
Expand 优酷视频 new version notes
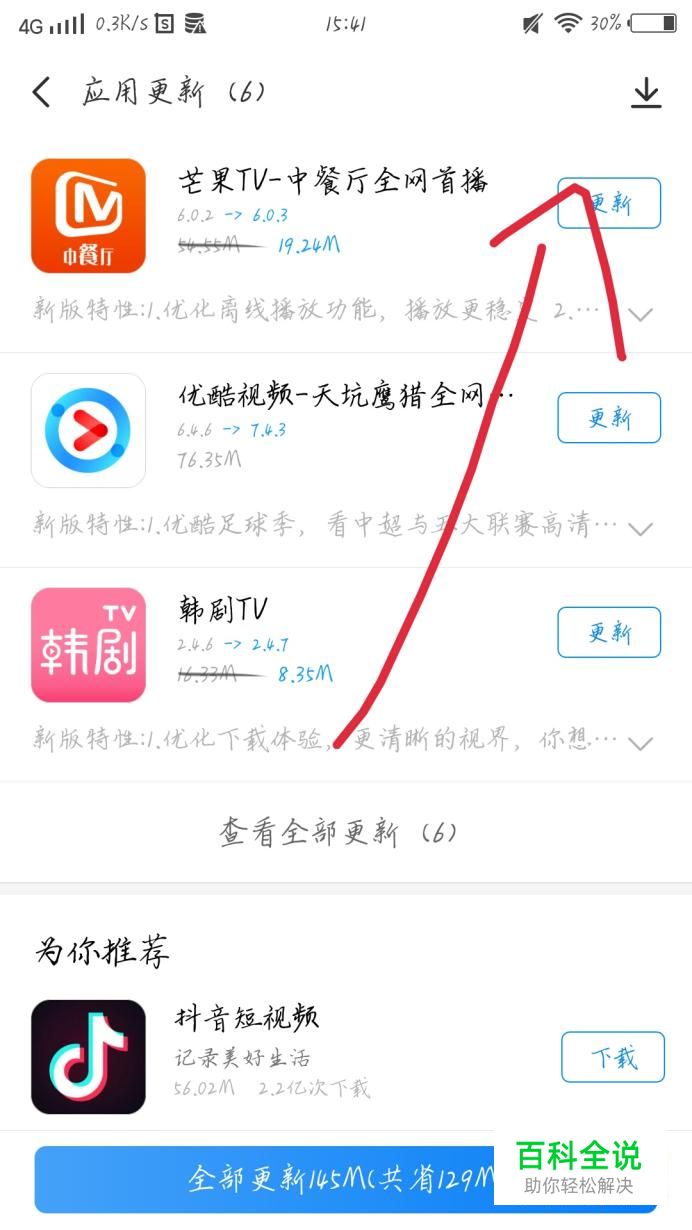[x=640, y=528]
